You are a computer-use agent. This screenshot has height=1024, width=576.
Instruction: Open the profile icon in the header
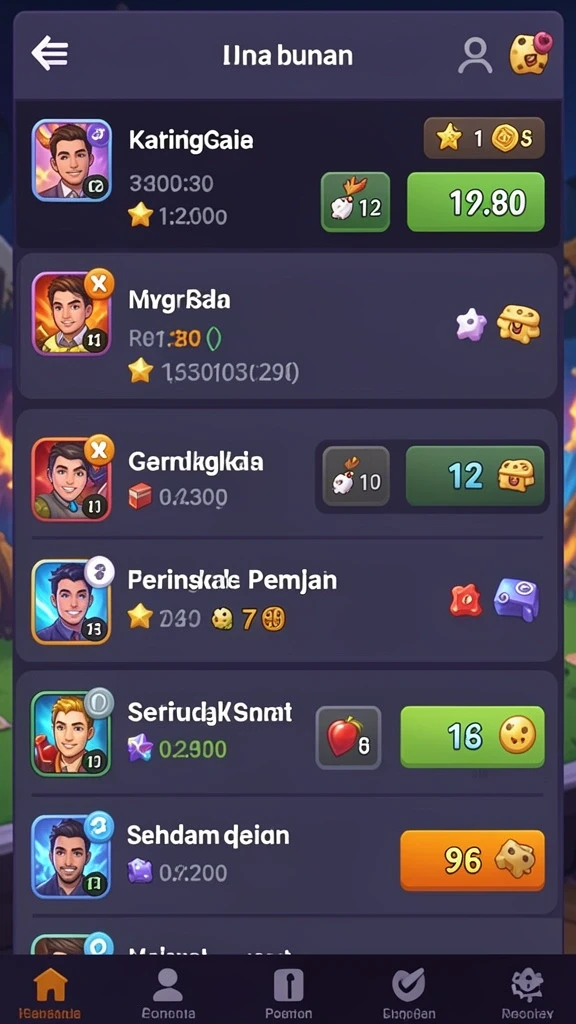coord(475,56)
